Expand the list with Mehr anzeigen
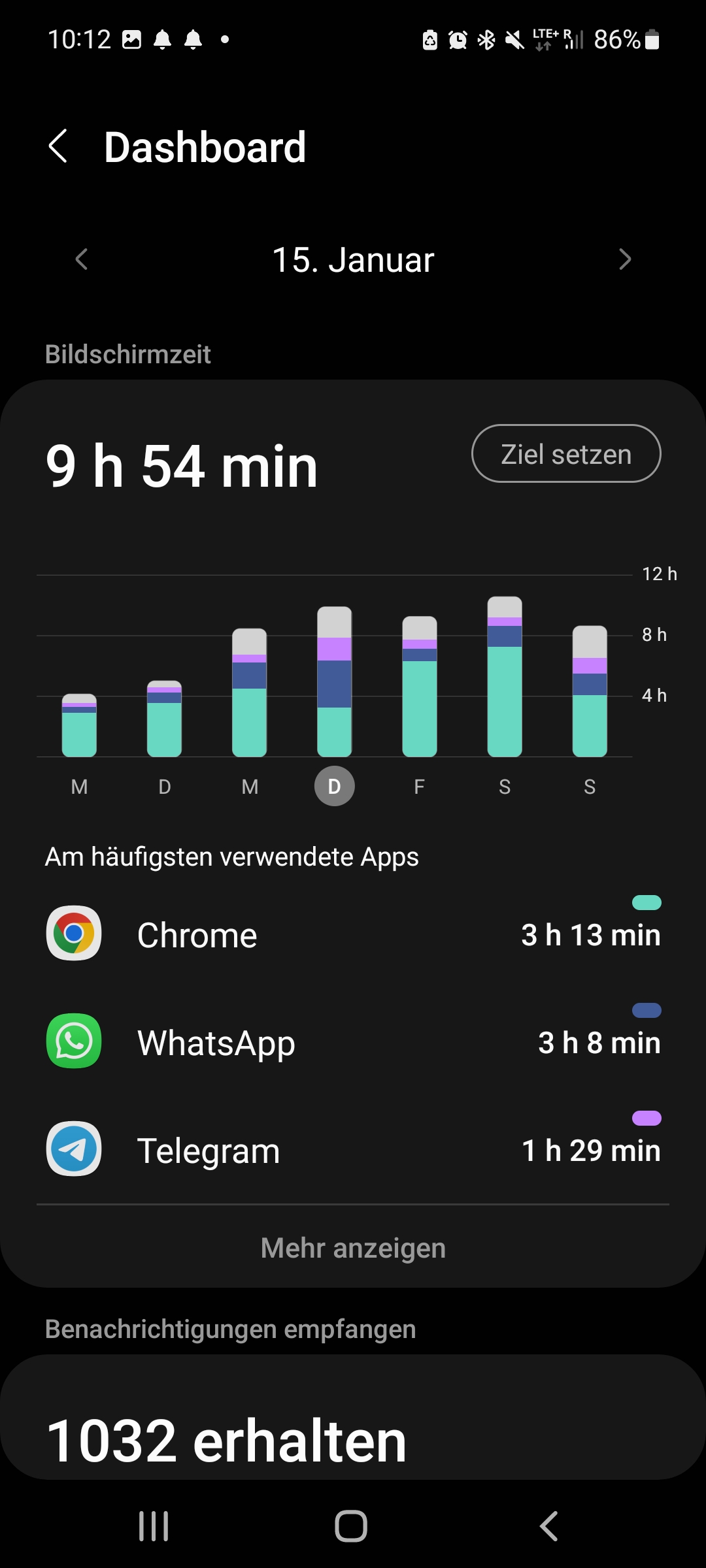The height and width of the screenshot is (1568, 706). [x=353, y=1248]
